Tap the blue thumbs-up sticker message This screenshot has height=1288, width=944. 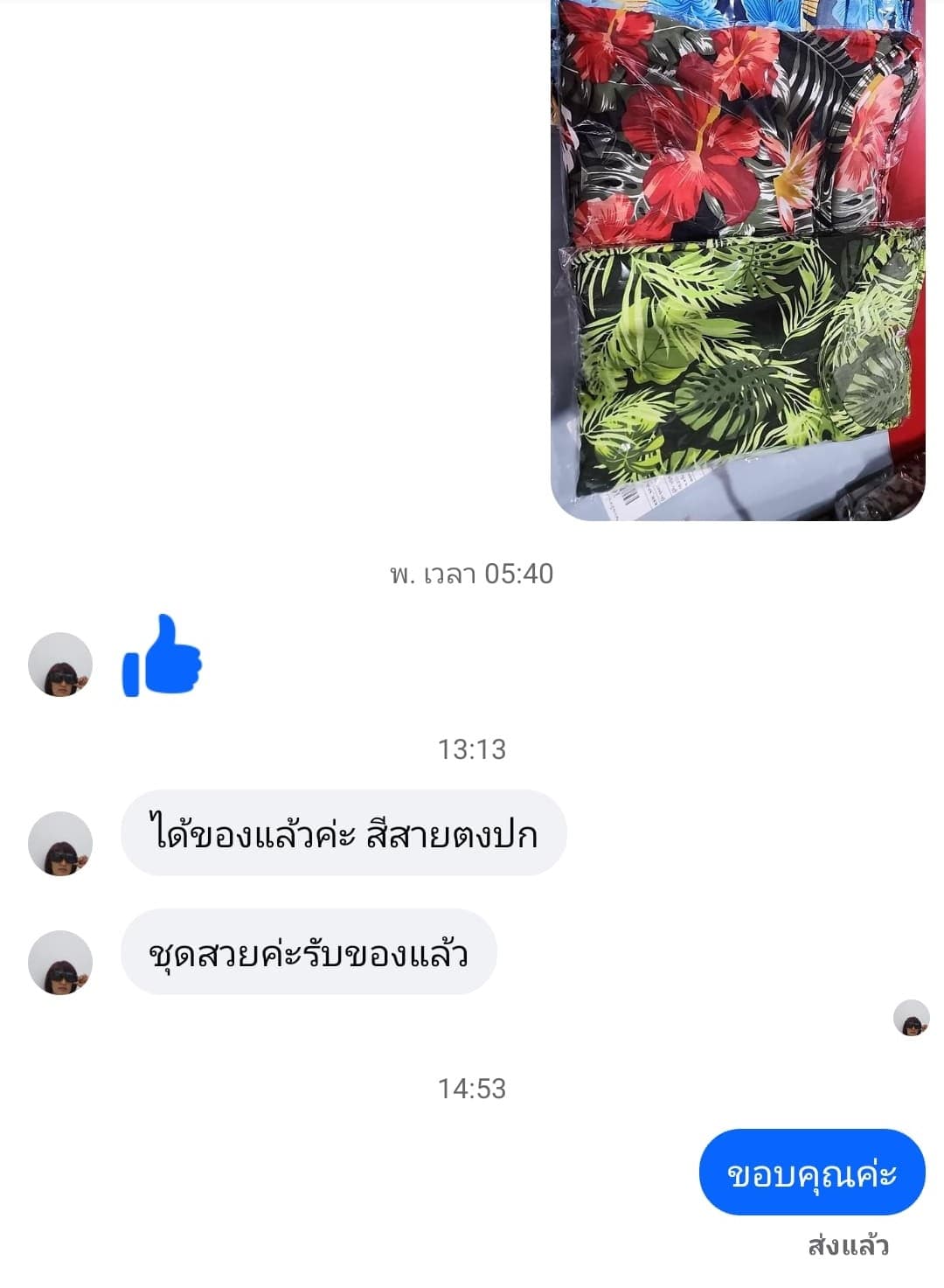coord(163,657)
